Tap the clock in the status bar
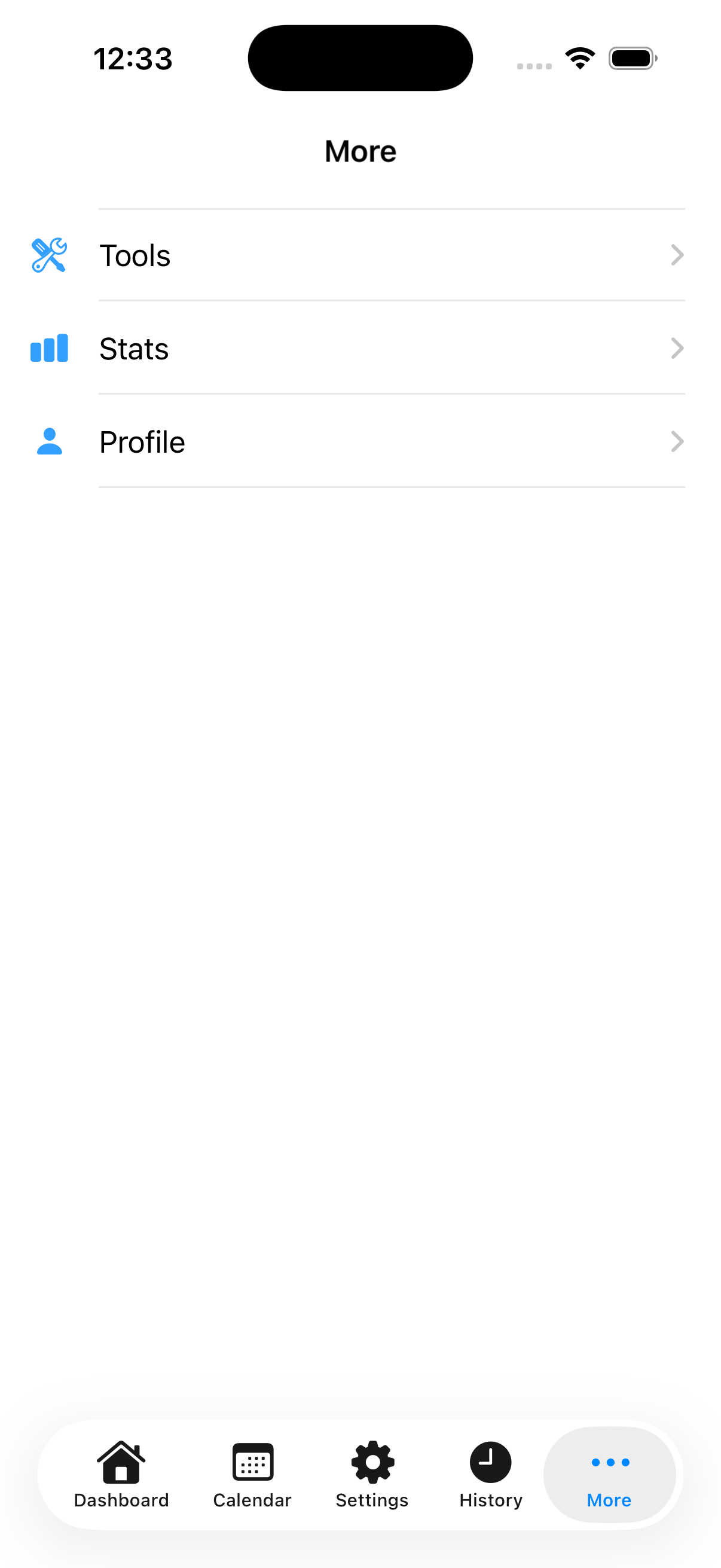This screenshot has height=1568, width=721. (x=134, y=58)
